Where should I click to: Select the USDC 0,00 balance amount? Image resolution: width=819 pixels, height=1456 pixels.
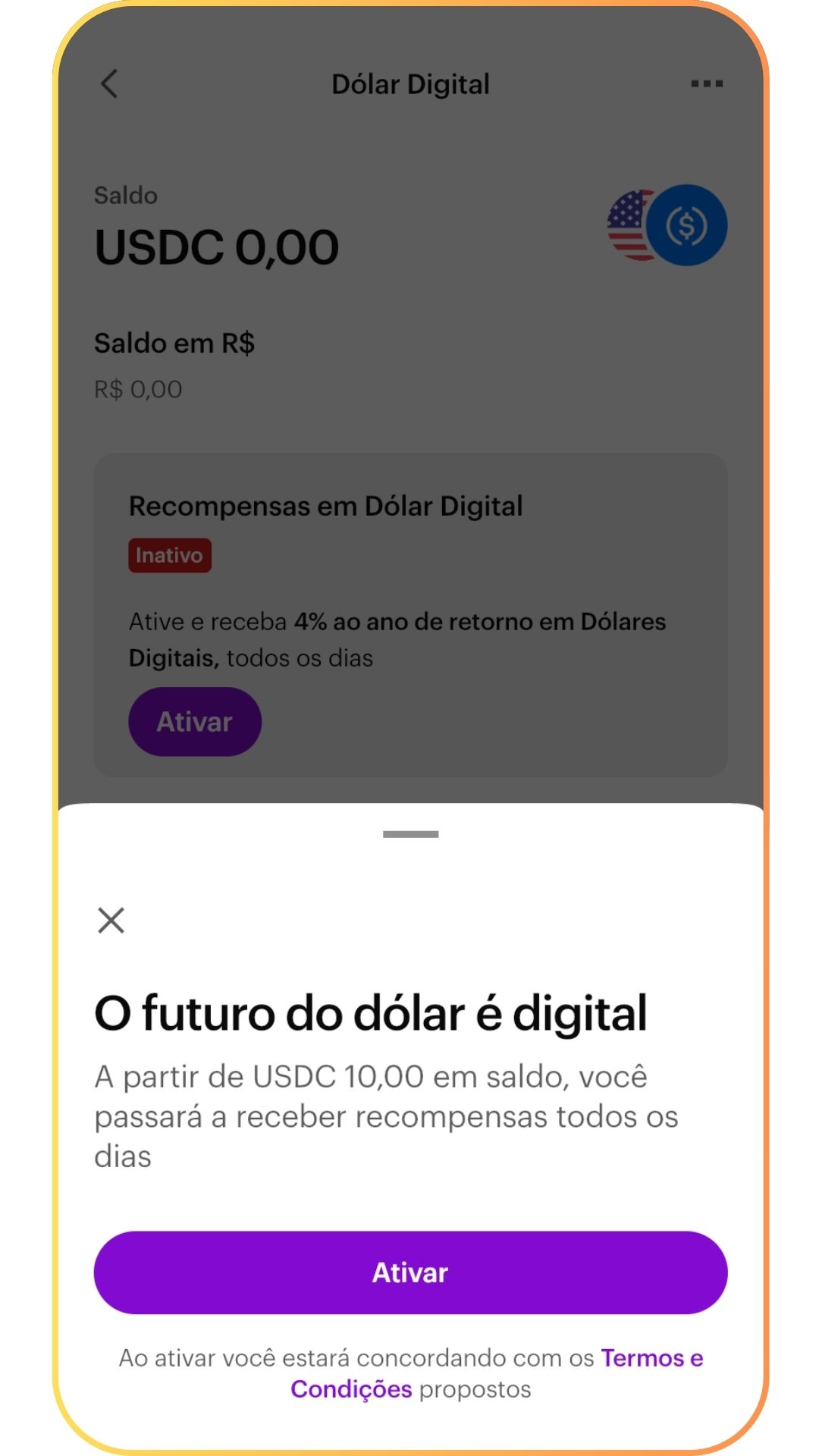pyautogui.click(x=215, y=244)
